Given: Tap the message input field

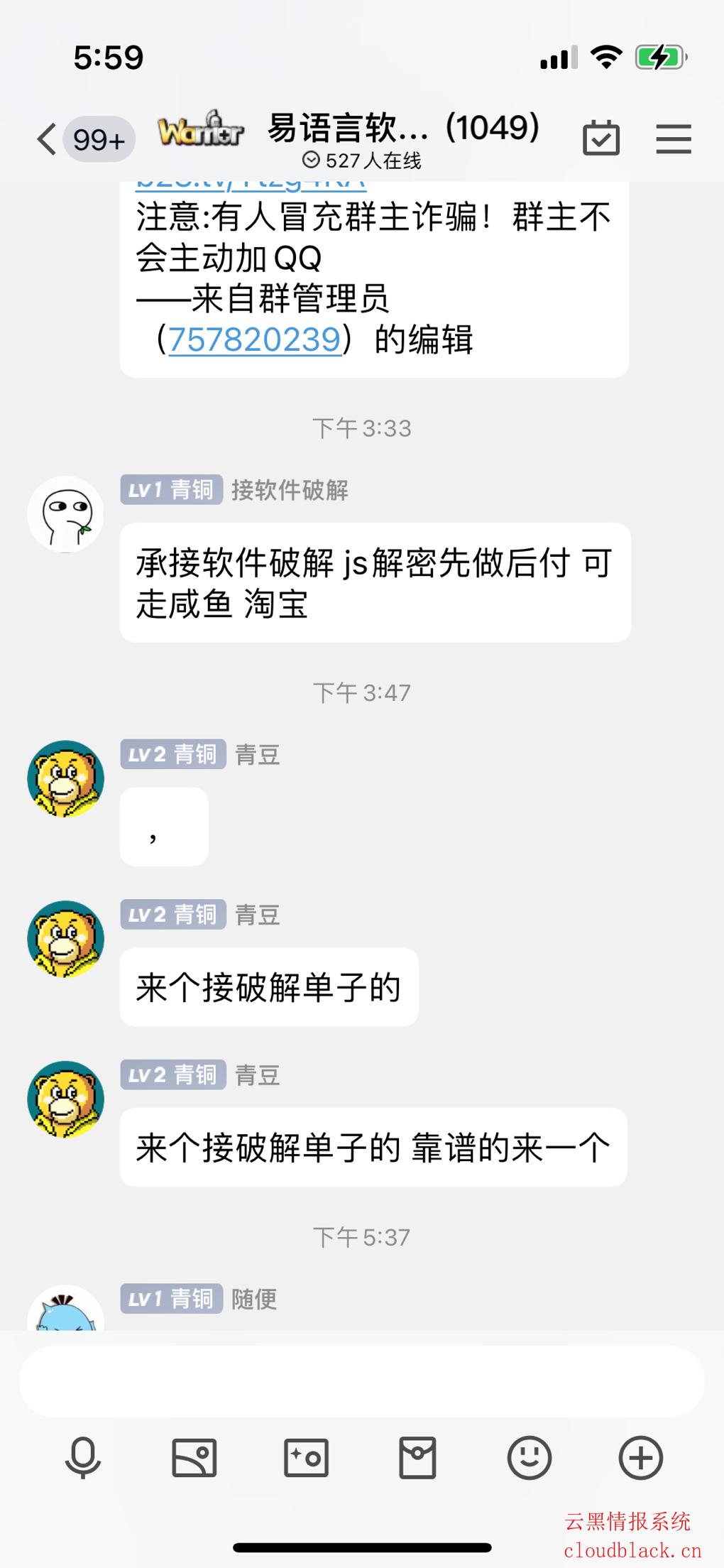Looking at the screenshot, I should tap(362, 1381).
